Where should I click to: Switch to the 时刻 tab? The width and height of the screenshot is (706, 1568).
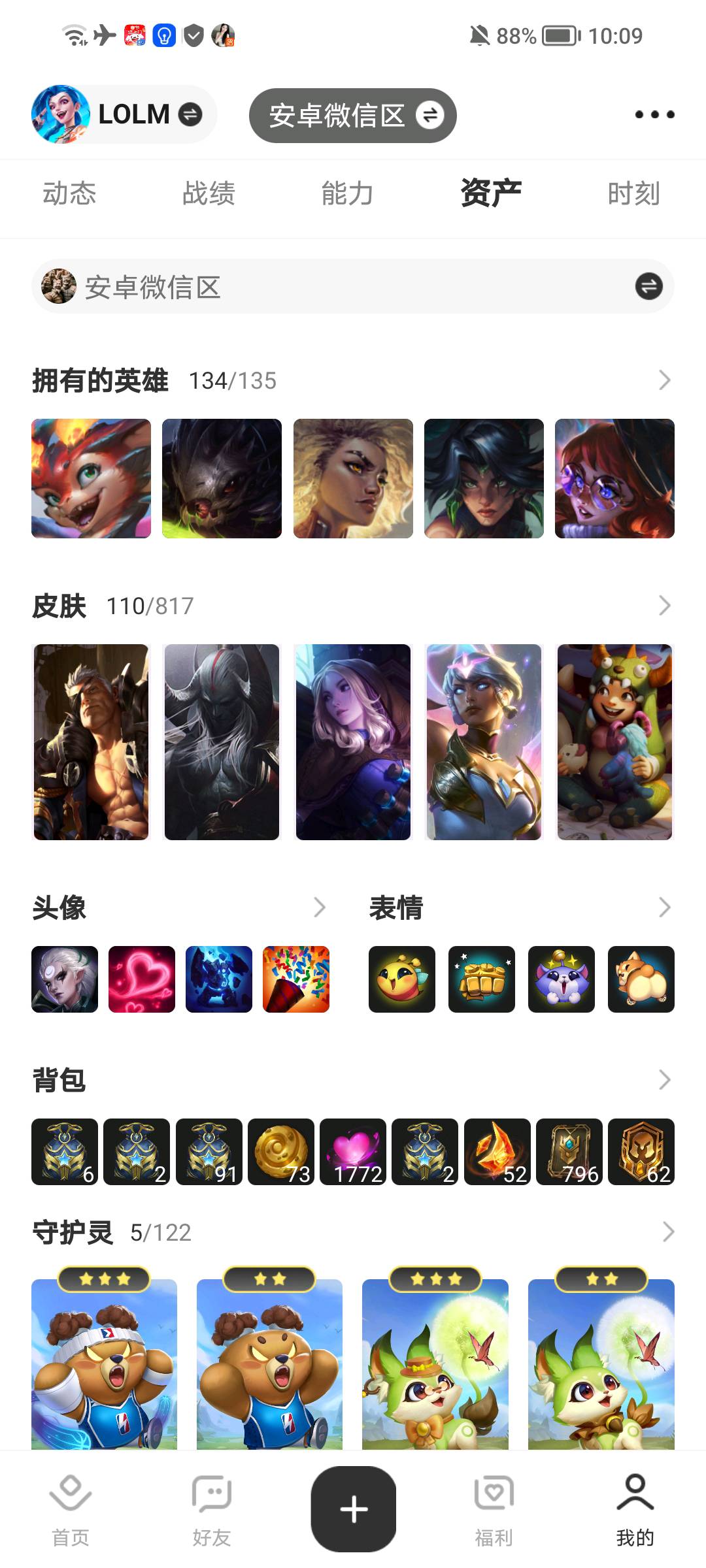coord(633,193)
